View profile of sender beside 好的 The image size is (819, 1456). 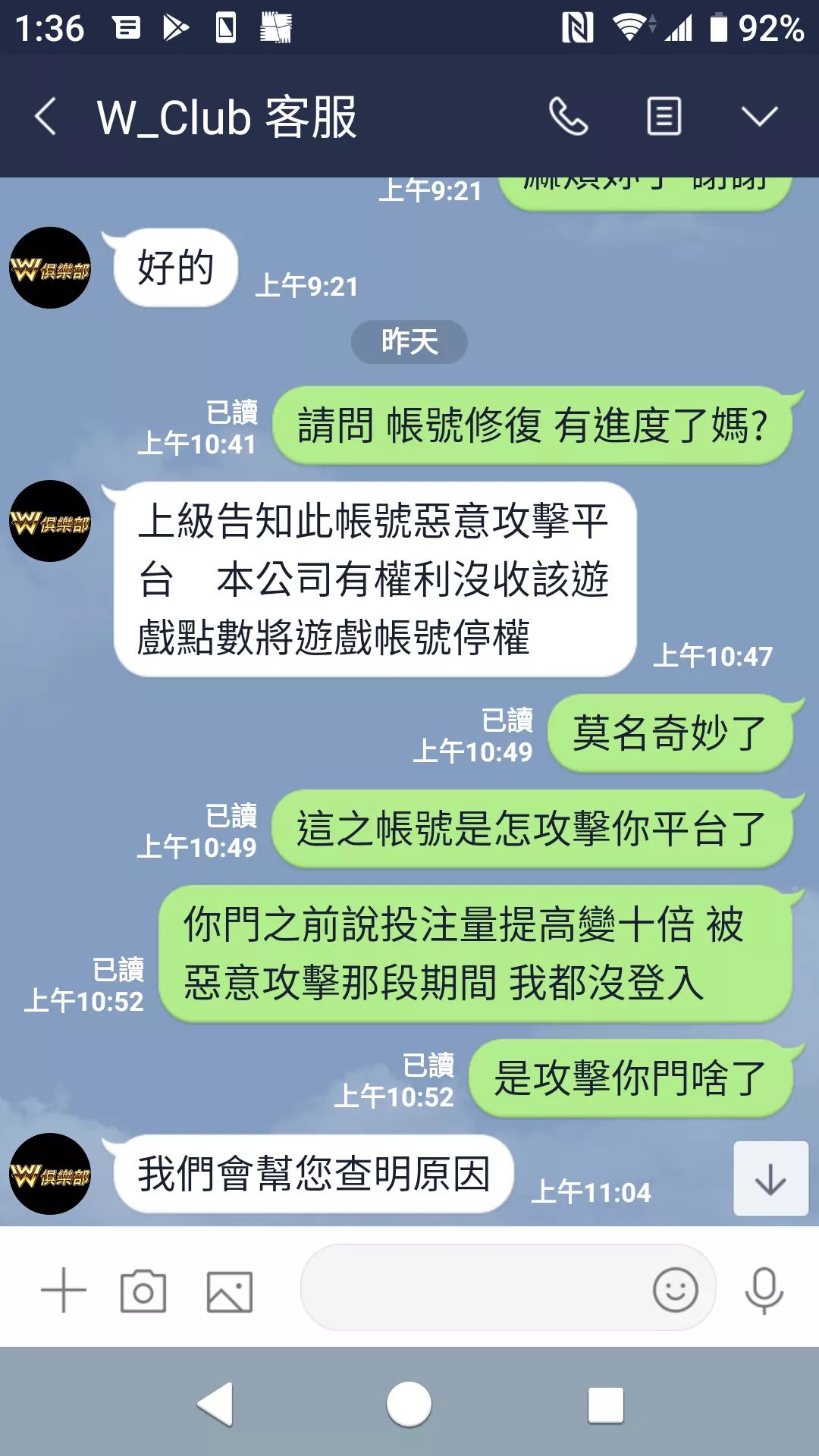click(50, 268)
